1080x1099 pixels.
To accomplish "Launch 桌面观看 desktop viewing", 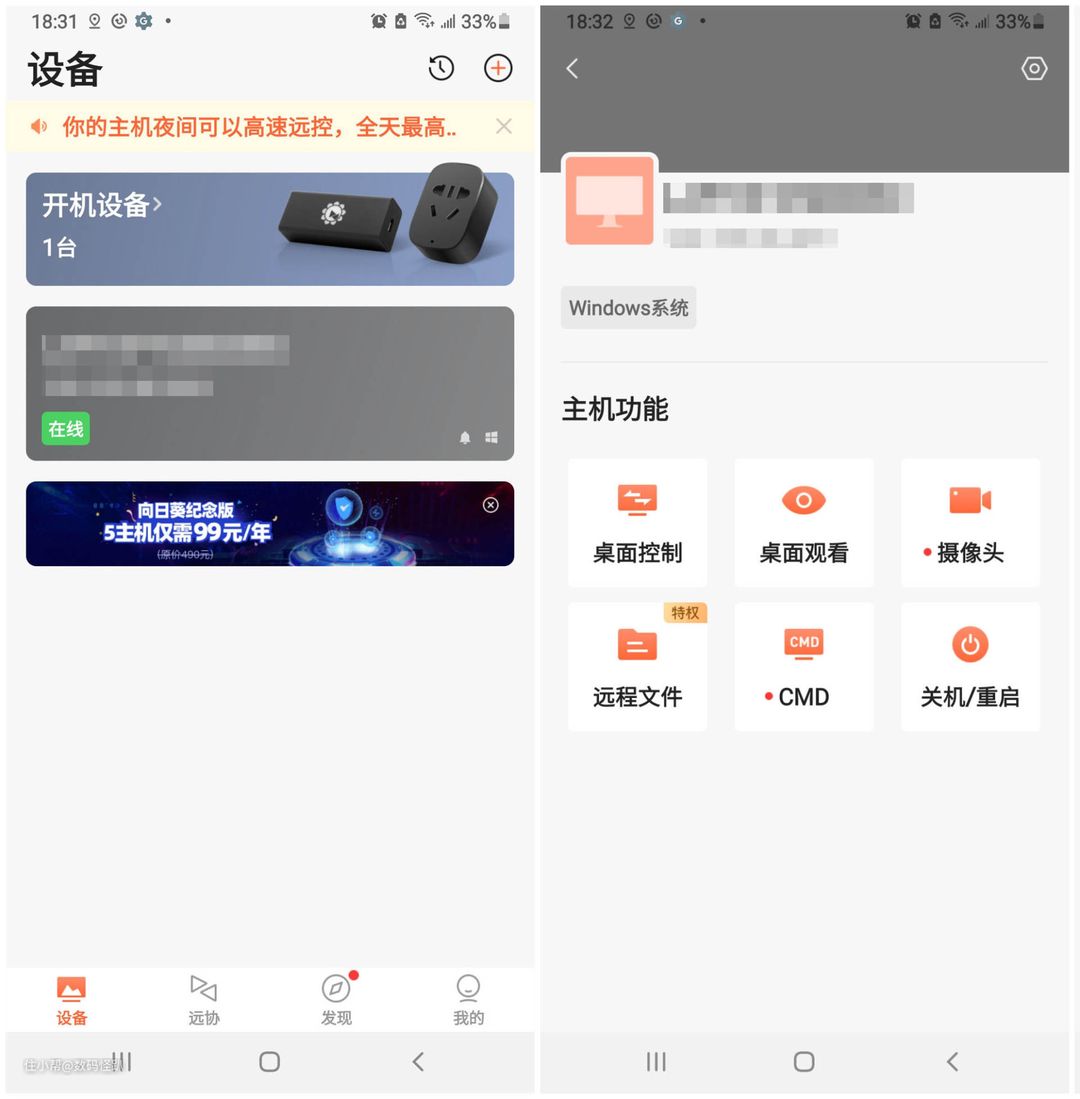I will (803, 523).
